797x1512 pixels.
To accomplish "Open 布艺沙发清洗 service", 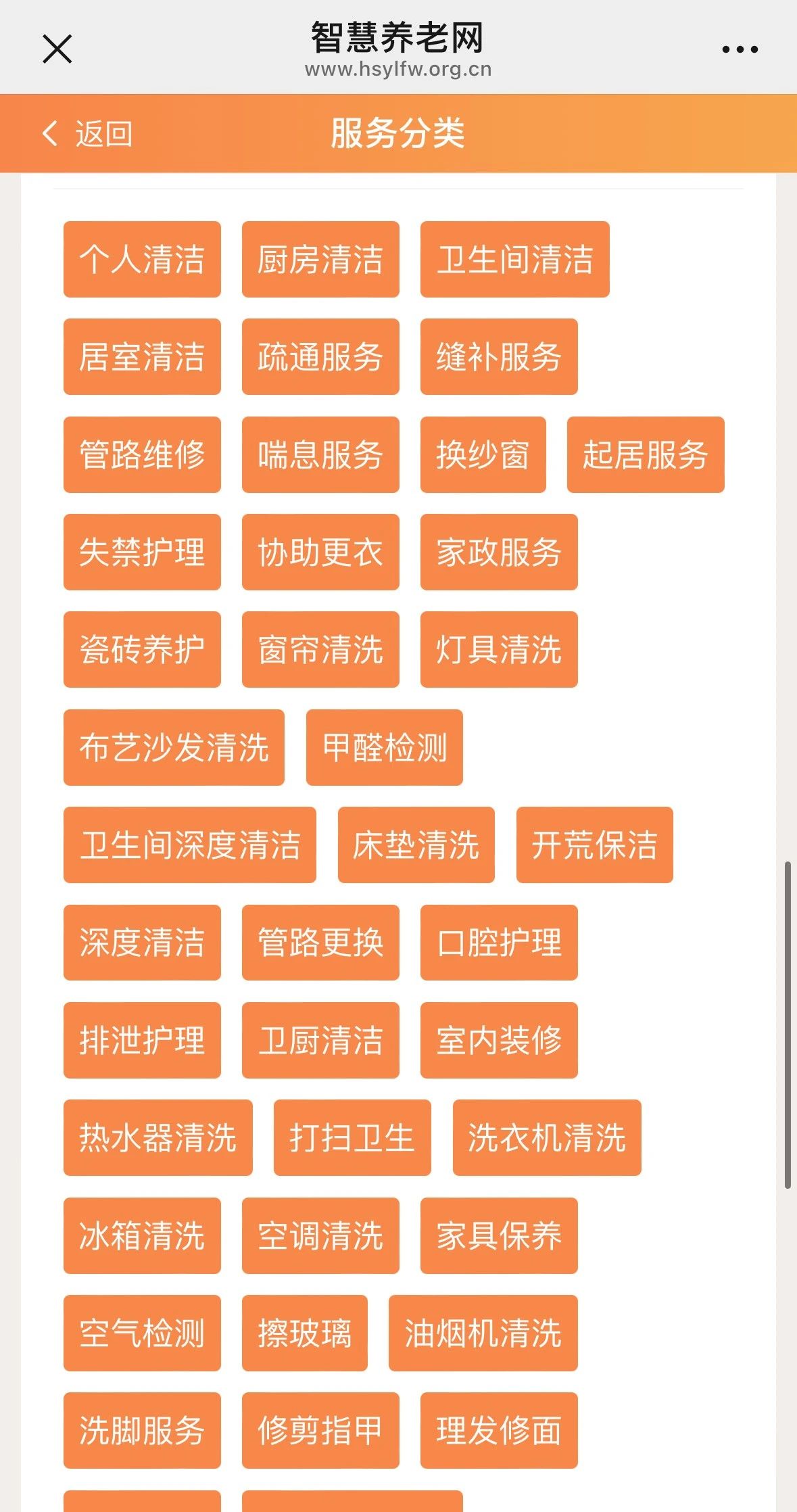I will click(174, 747).
